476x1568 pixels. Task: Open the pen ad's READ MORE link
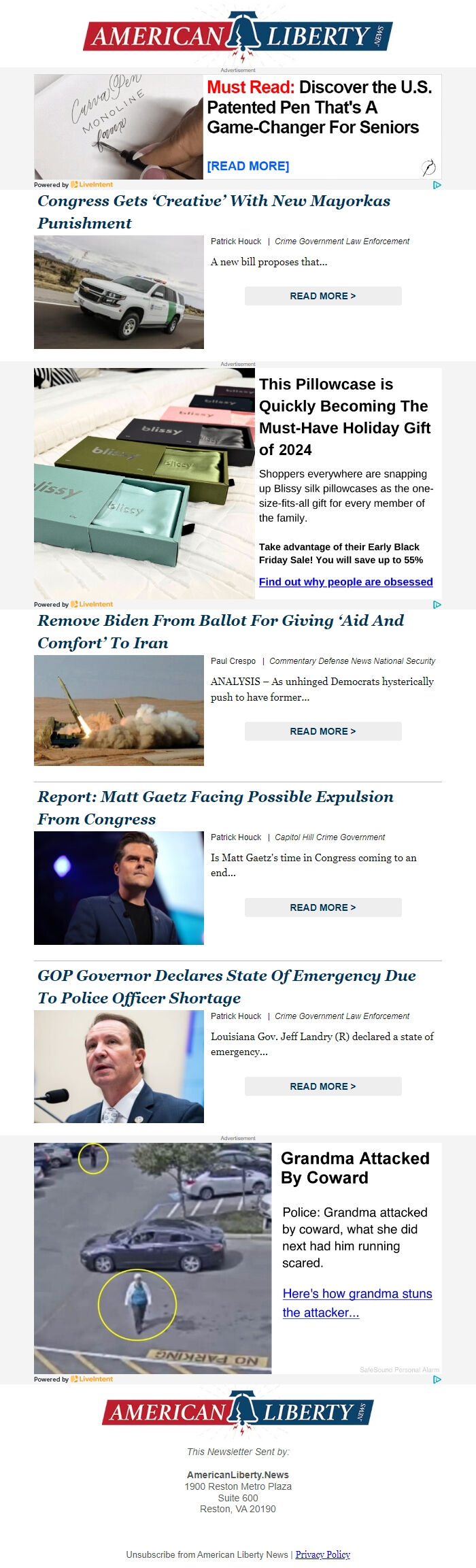(248, 166)
